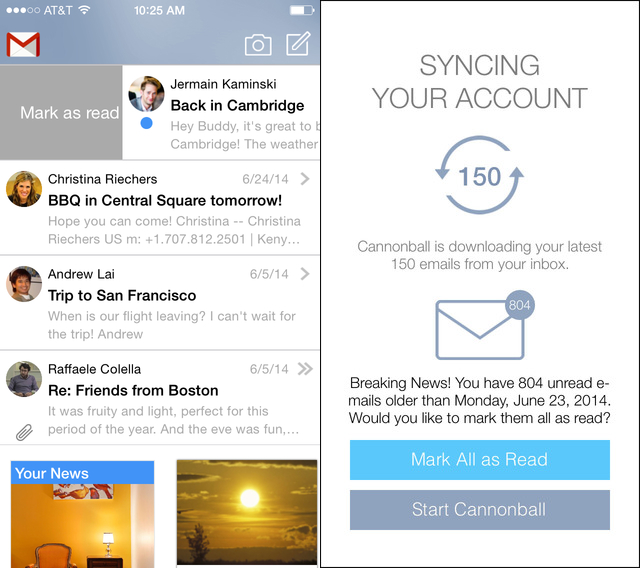
Task: Compose a new email
Action: (x=298, y=44)
